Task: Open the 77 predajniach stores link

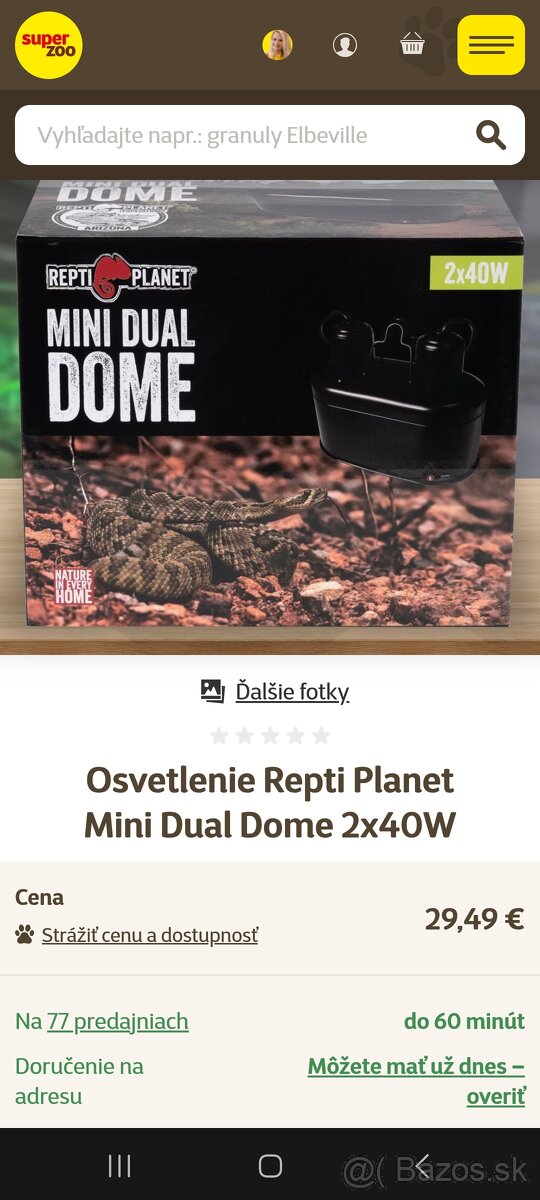Action: click(118, 1021)
